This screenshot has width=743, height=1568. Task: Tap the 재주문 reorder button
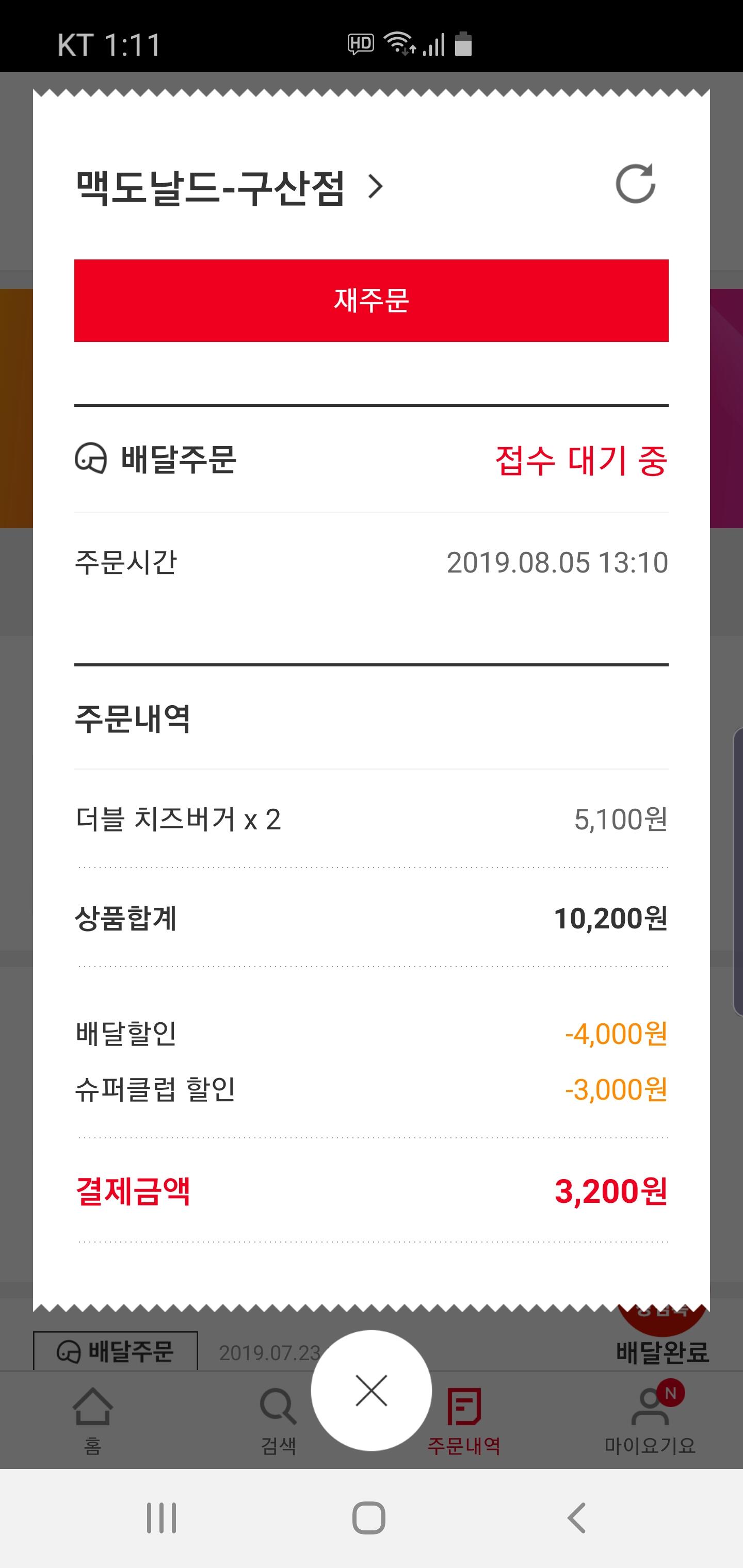coord(372,301)
